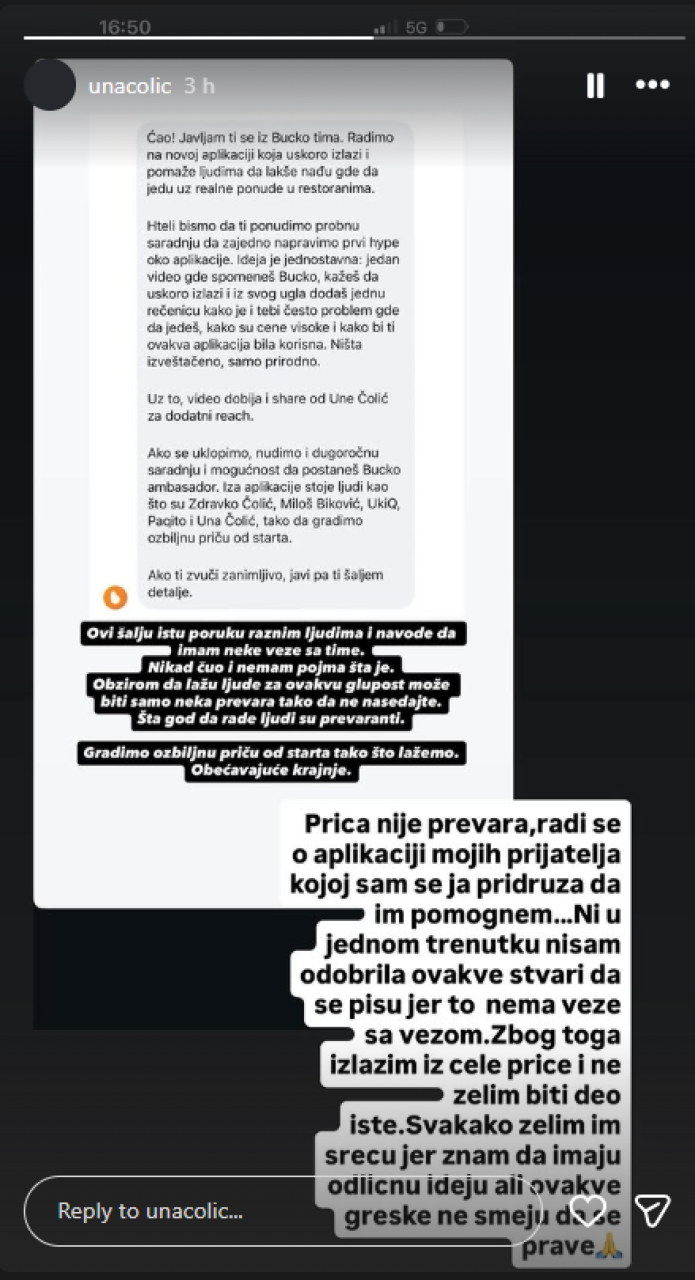
Task: Open the story overflow menu
Action: pyautogui.click(x=652, y=86)
